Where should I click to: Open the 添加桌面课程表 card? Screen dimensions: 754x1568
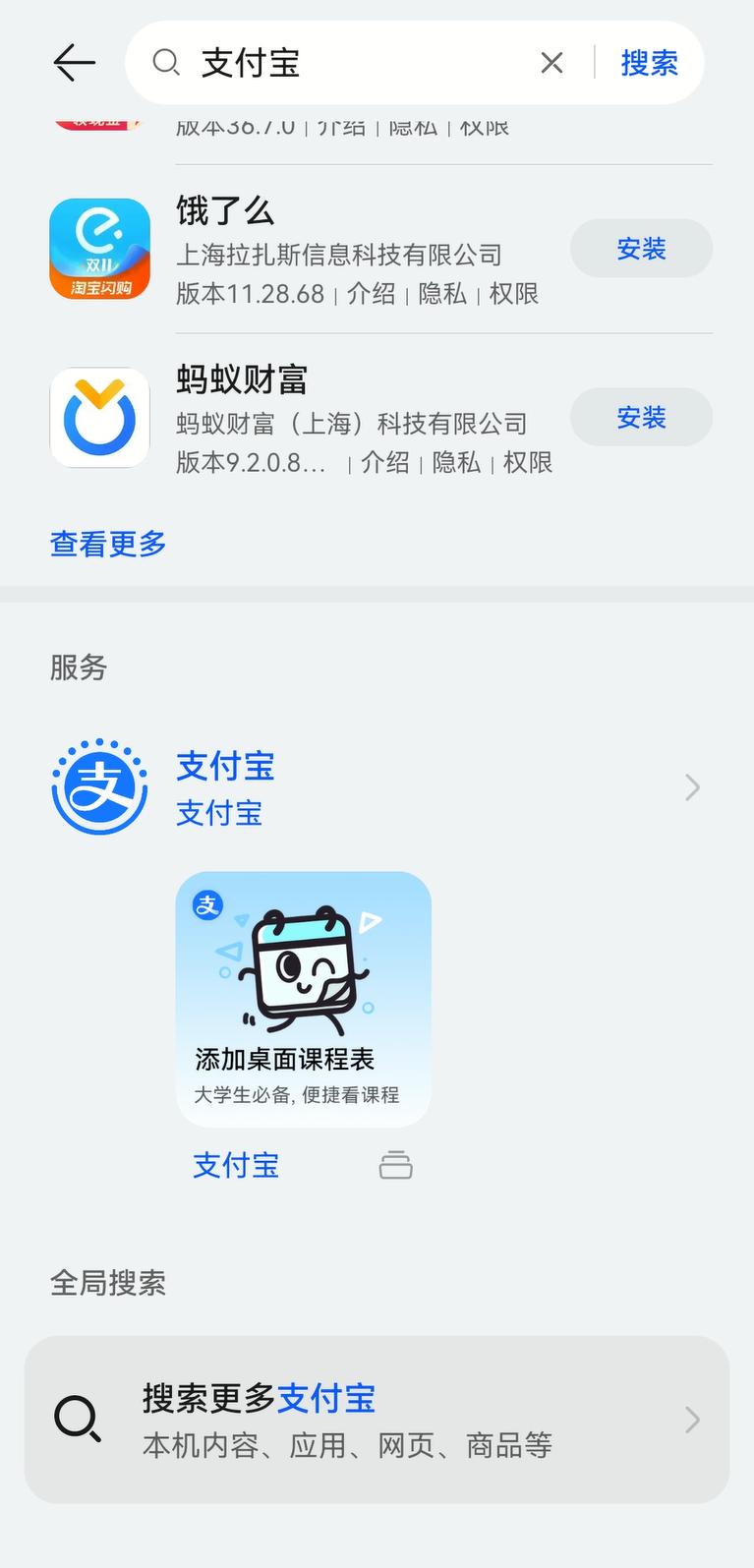[303, 998]
